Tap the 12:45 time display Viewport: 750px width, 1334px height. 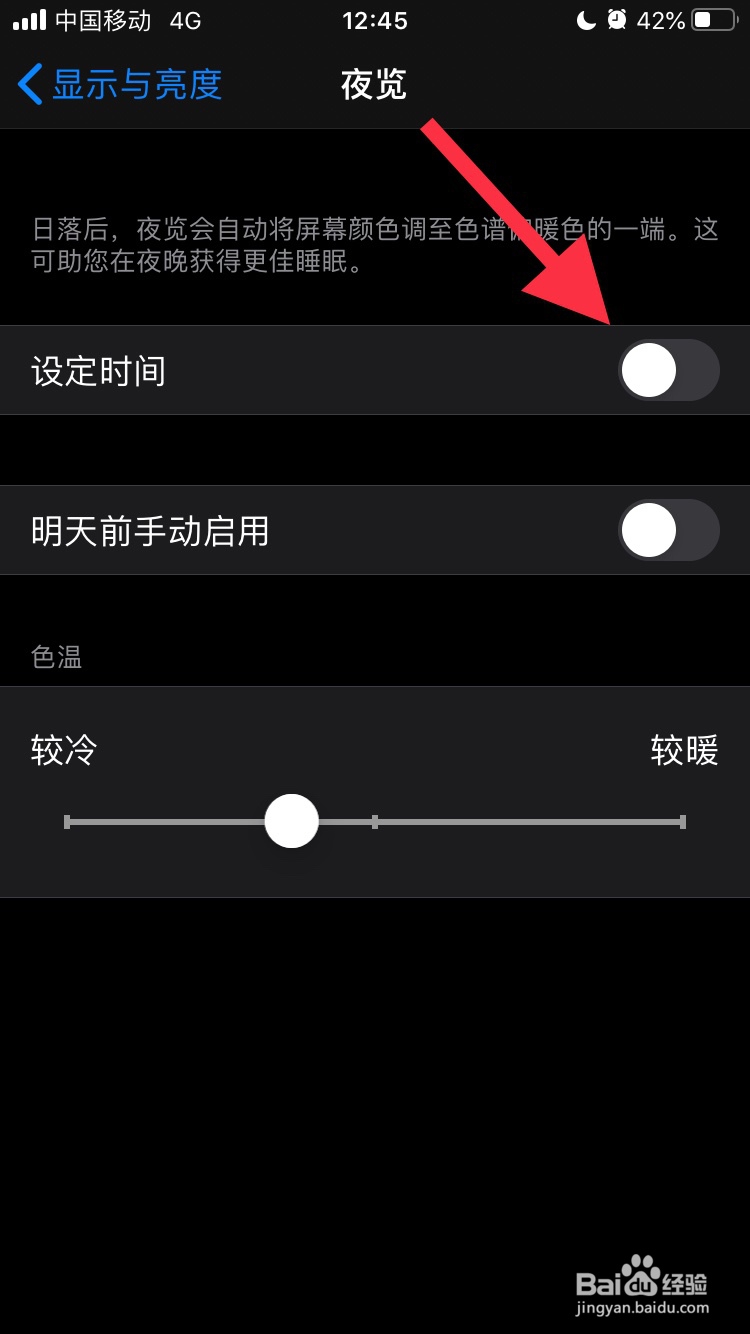point(374,19)
